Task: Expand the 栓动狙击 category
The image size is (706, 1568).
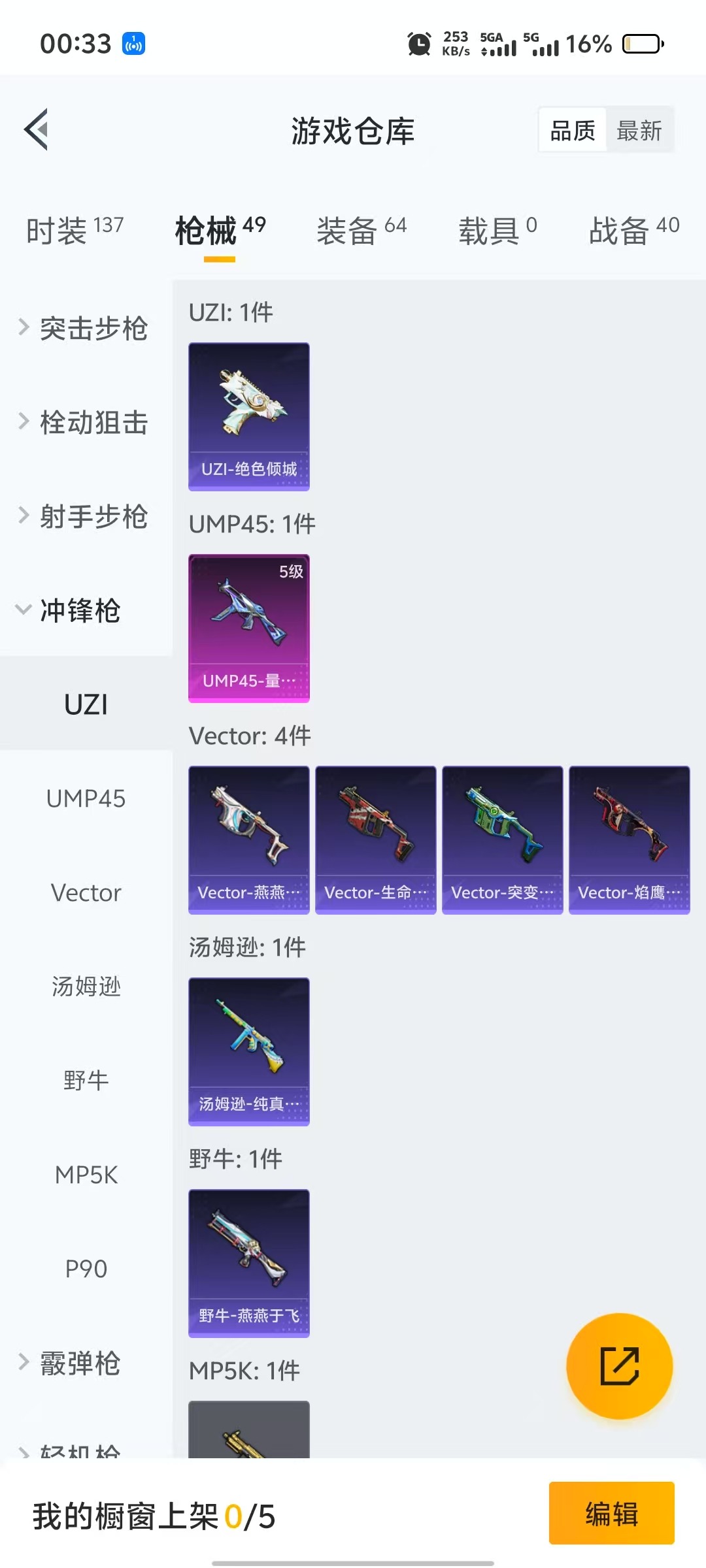Action: (85, 422)
